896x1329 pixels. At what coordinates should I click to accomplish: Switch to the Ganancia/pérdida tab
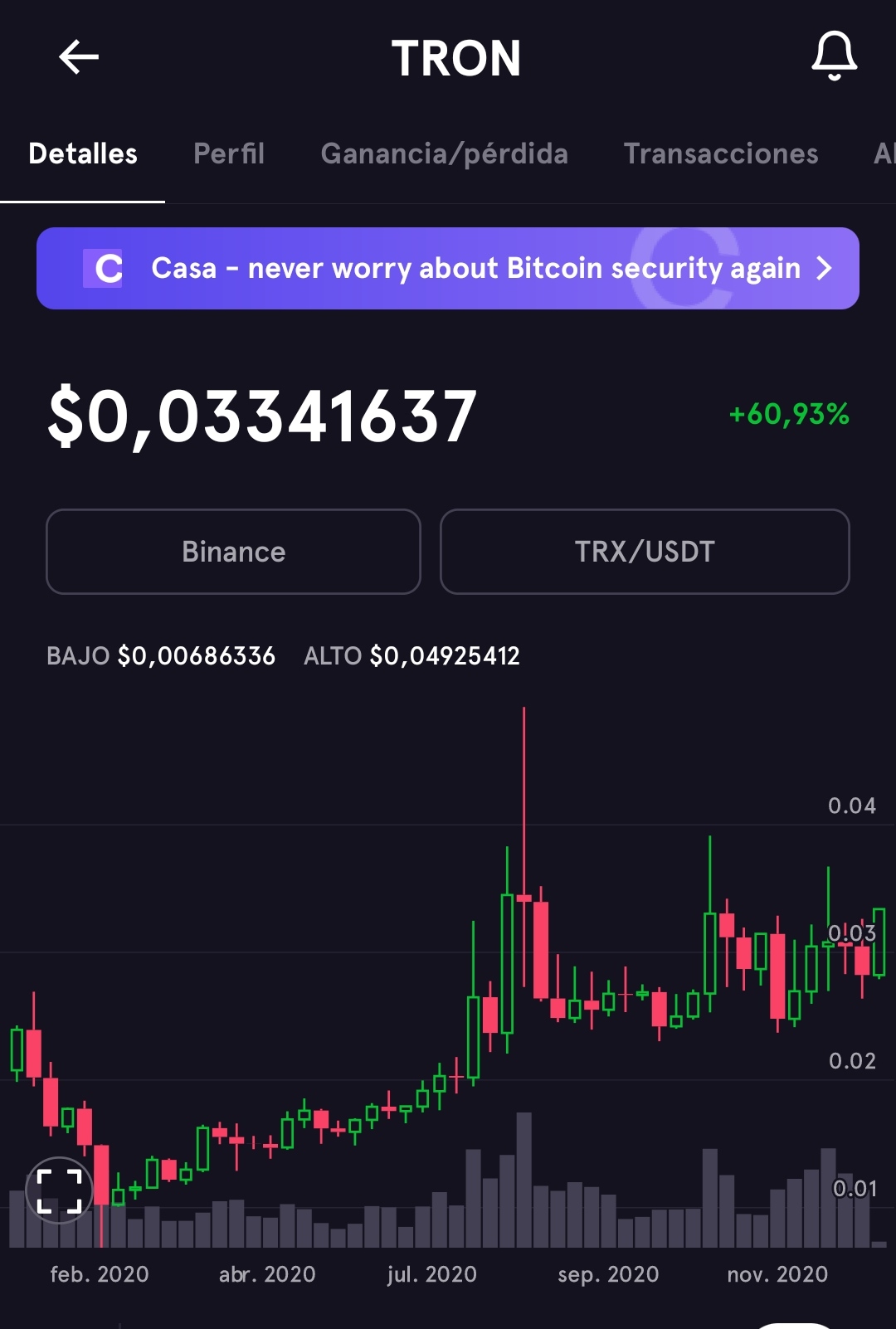point(444,154)
